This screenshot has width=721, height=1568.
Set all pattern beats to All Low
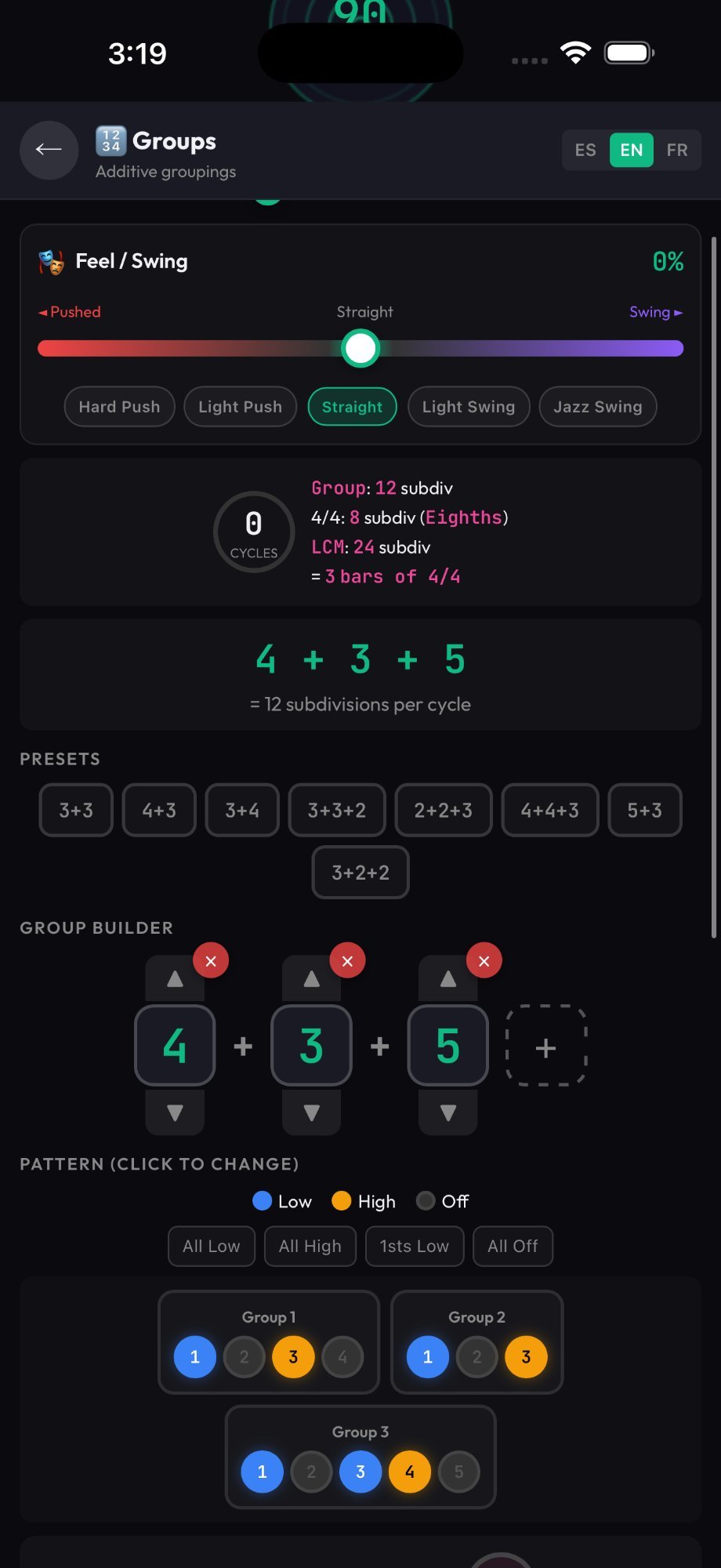pyautogui.click(x=211, y=1246)
